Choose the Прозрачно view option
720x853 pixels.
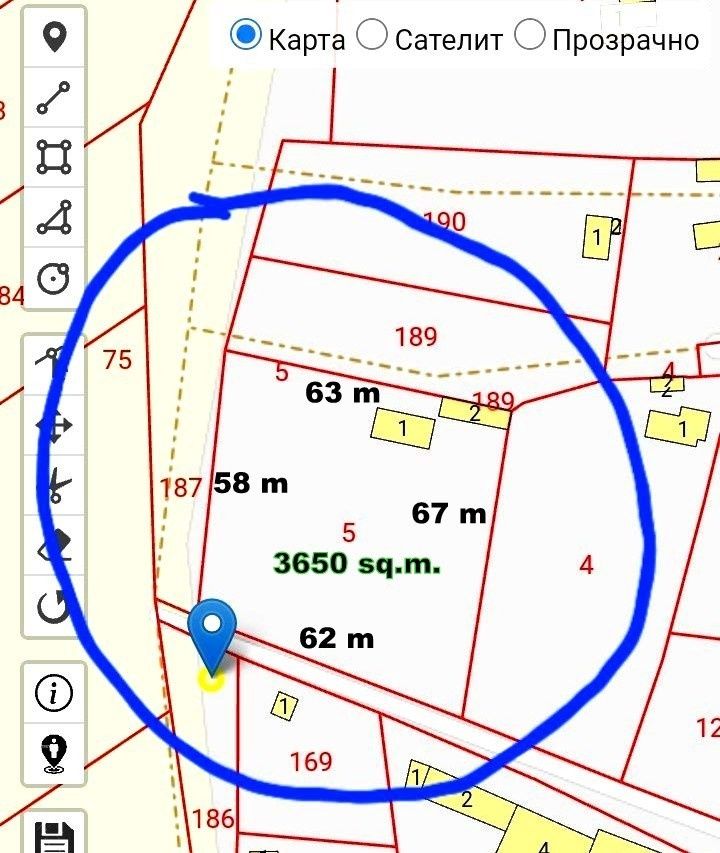[529, 37]
